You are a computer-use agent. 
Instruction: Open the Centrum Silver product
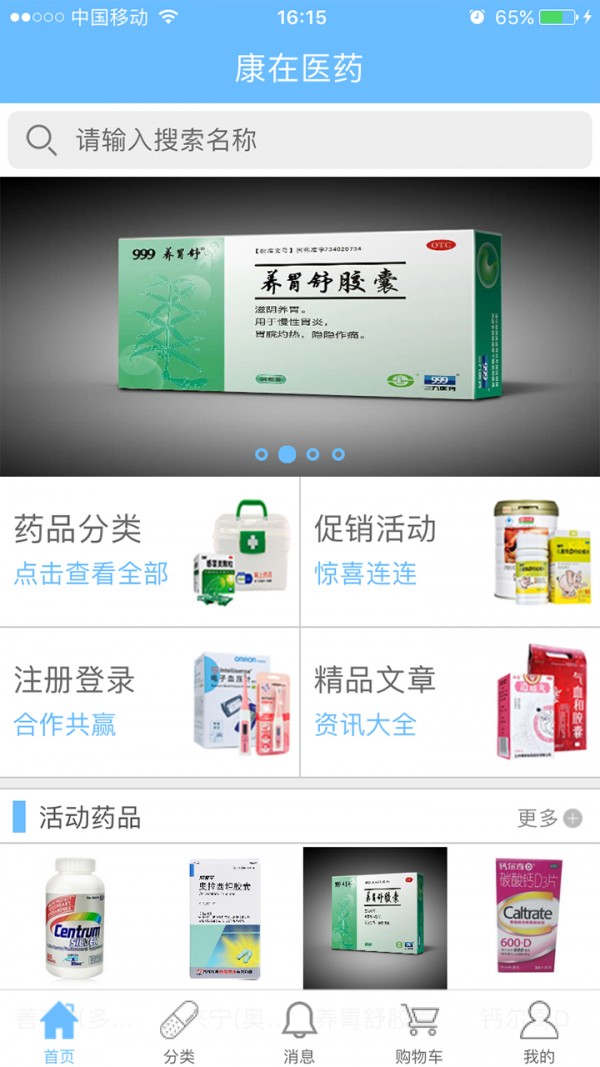(75, 918)
